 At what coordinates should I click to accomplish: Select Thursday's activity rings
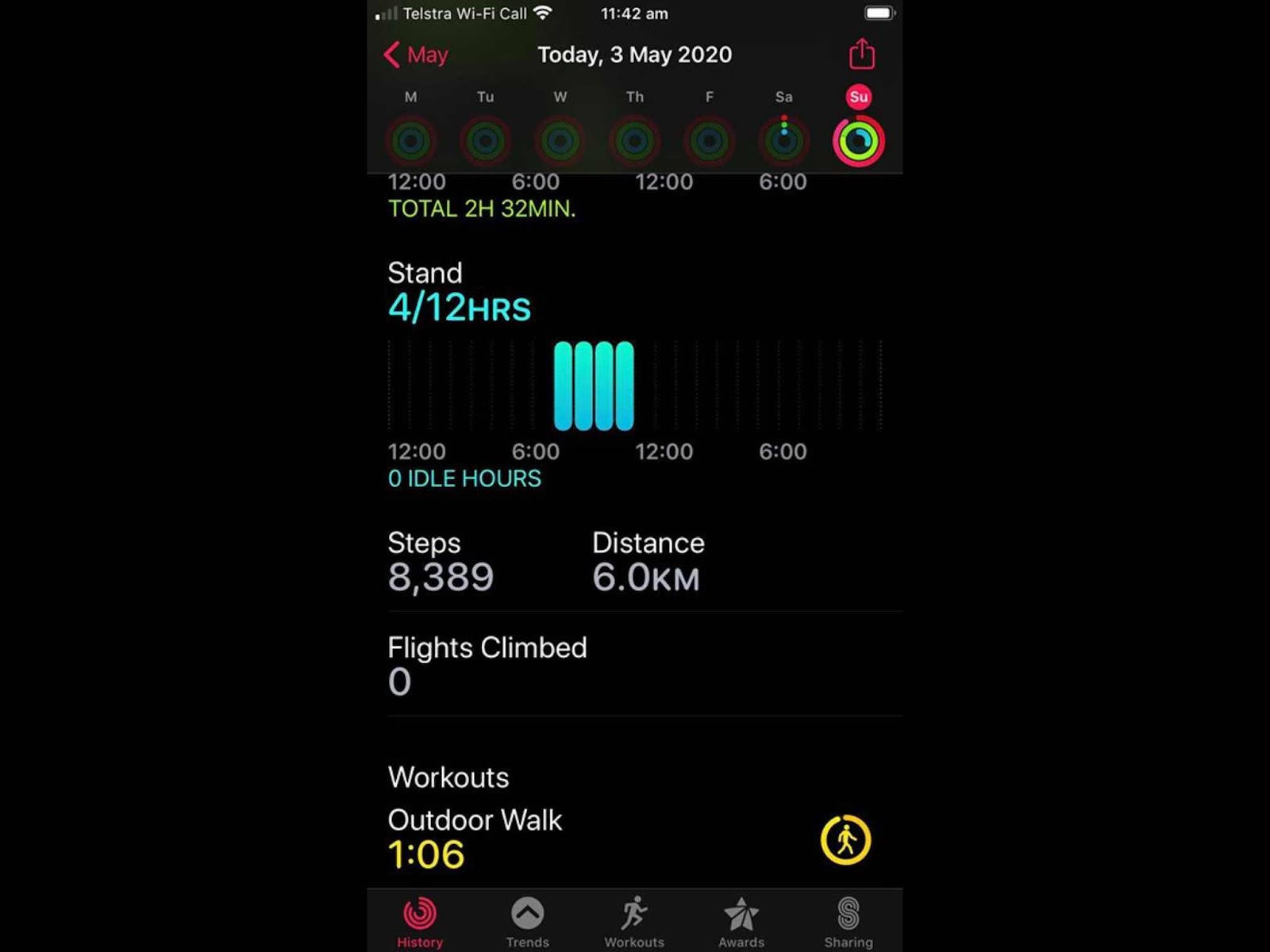coord(634,141)
